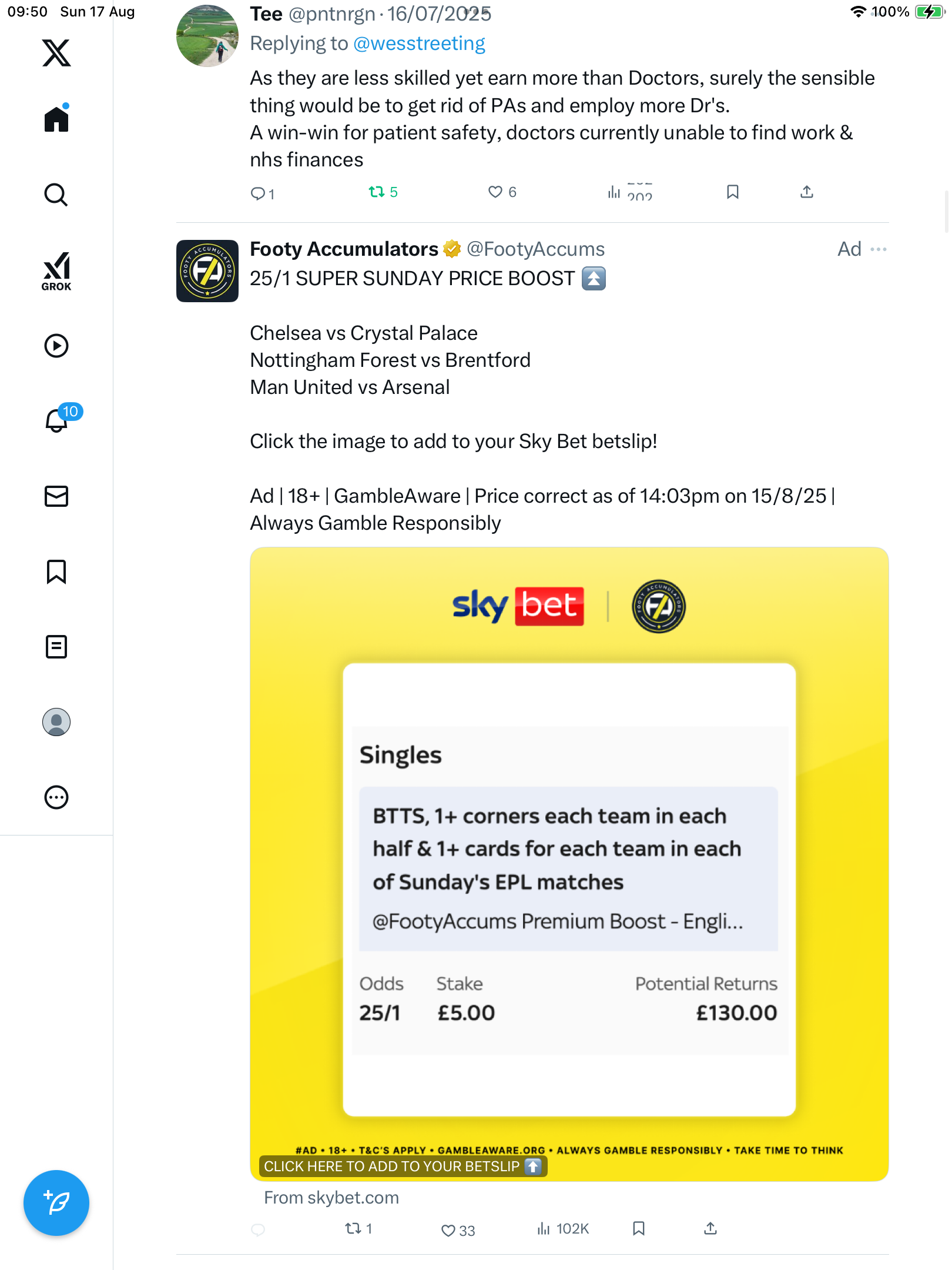
Task: Open direct messages envelope
Action: pos(56,496)
